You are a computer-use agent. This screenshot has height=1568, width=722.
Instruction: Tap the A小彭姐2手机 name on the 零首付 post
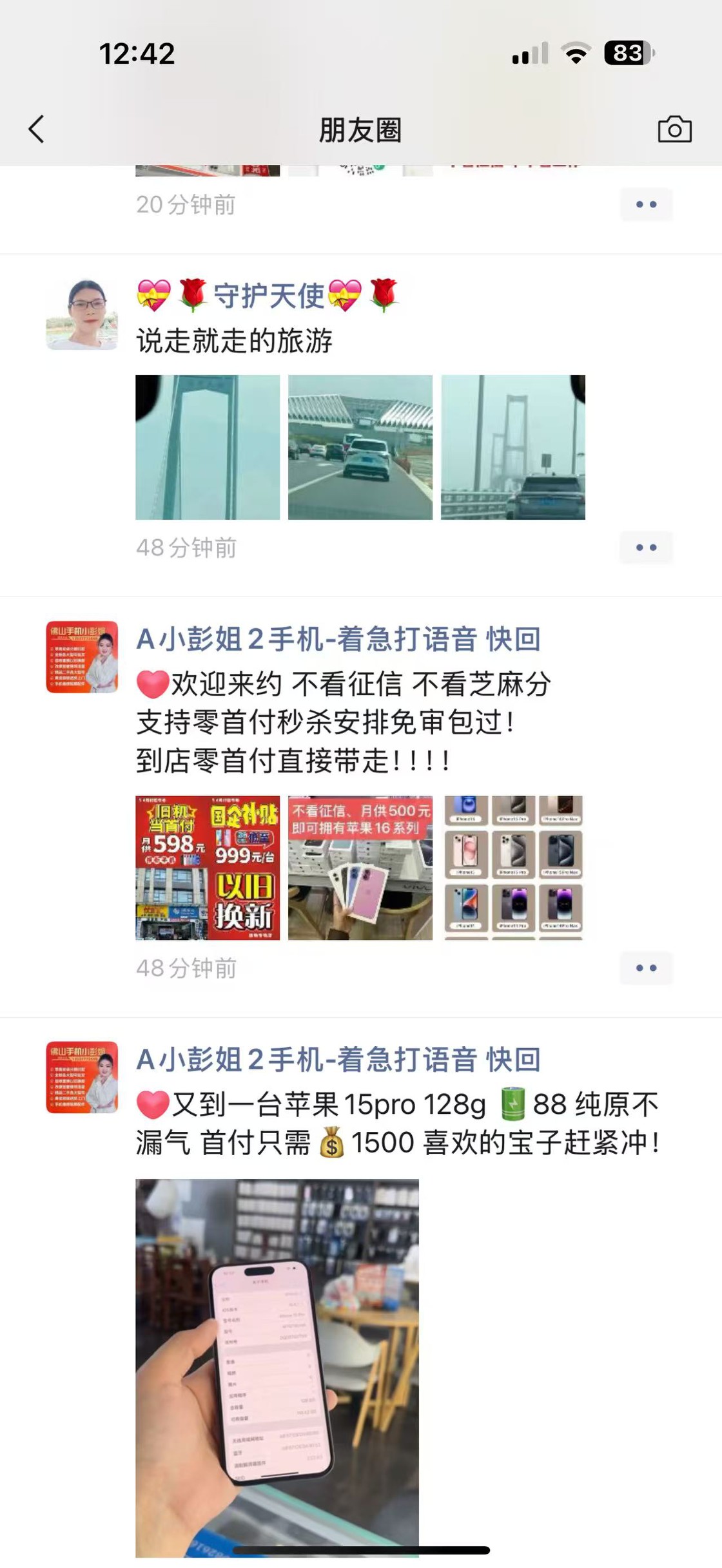pyautogui.click(x=338, y=639)
